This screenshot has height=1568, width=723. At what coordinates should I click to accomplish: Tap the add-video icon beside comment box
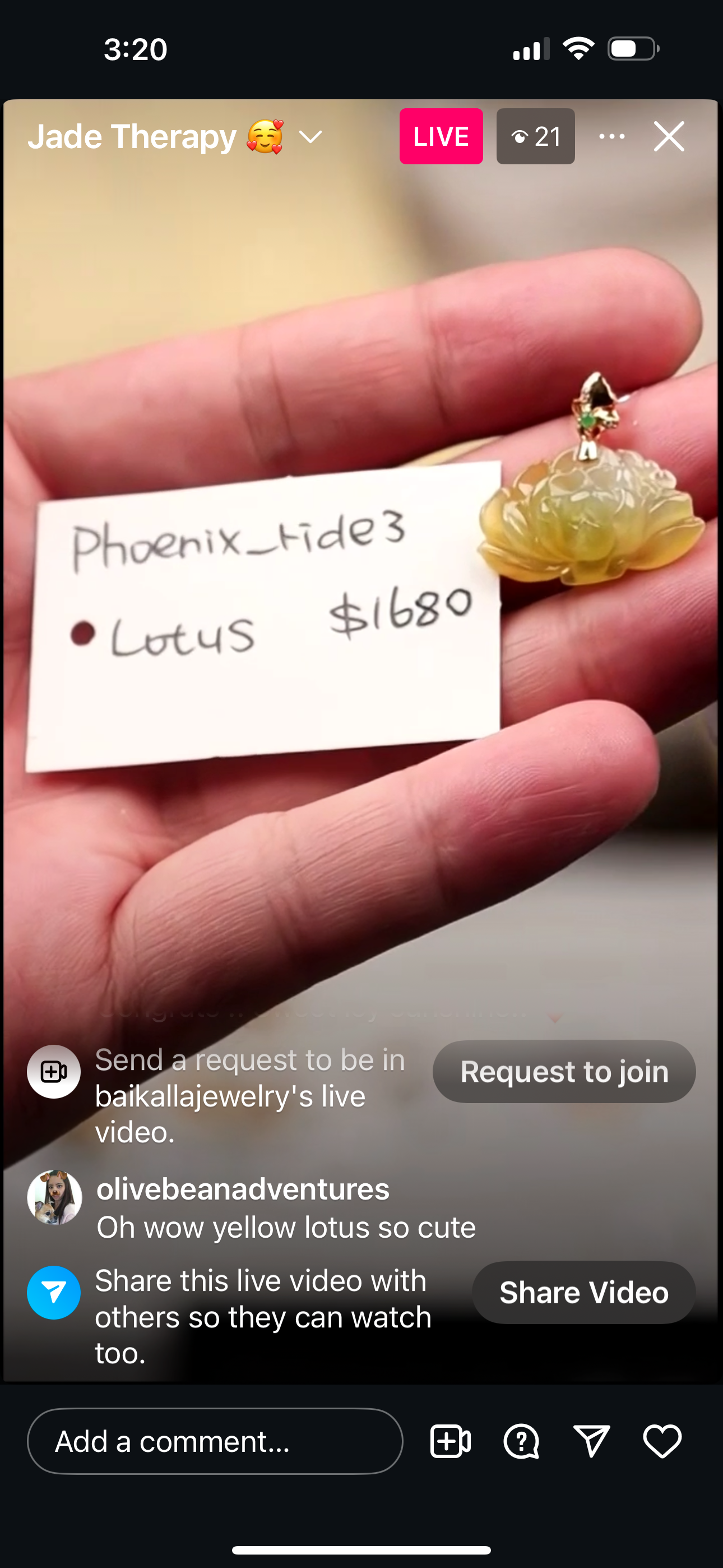pos(451,1441)
